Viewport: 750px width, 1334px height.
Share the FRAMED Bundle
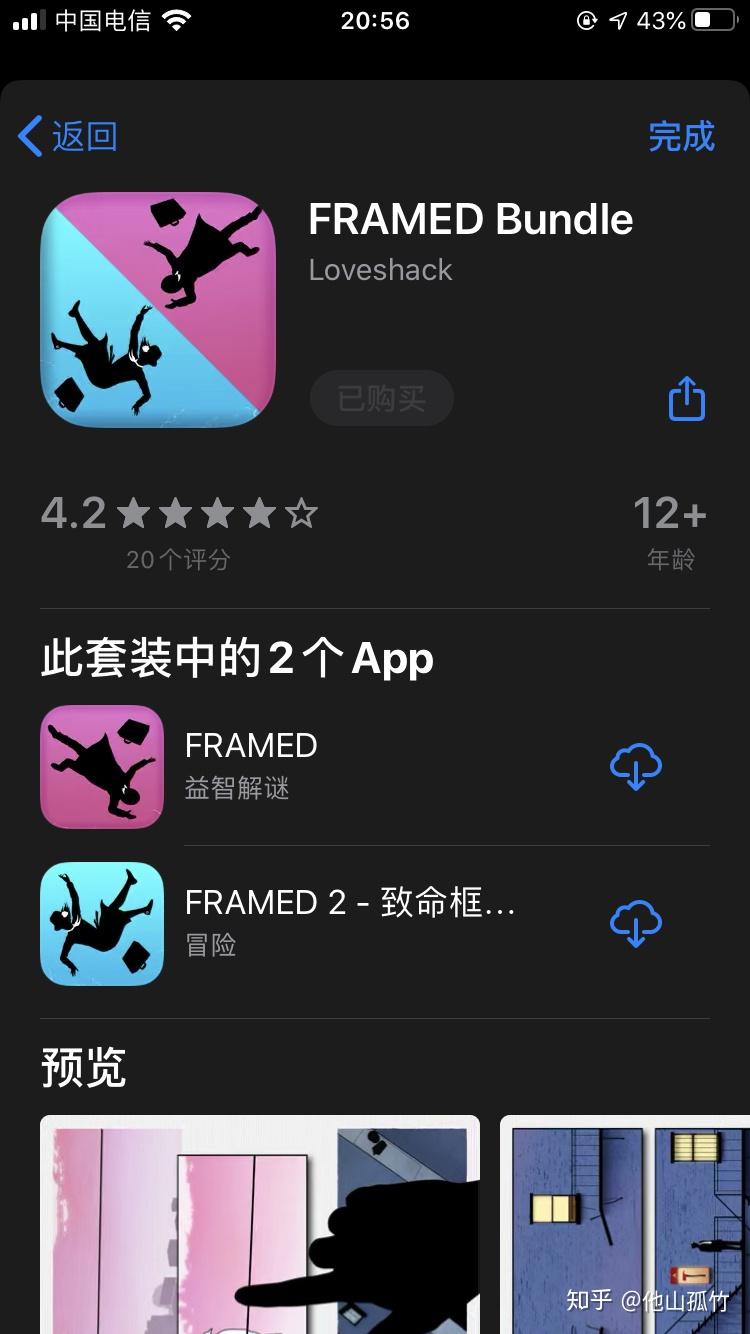[686, 399]
